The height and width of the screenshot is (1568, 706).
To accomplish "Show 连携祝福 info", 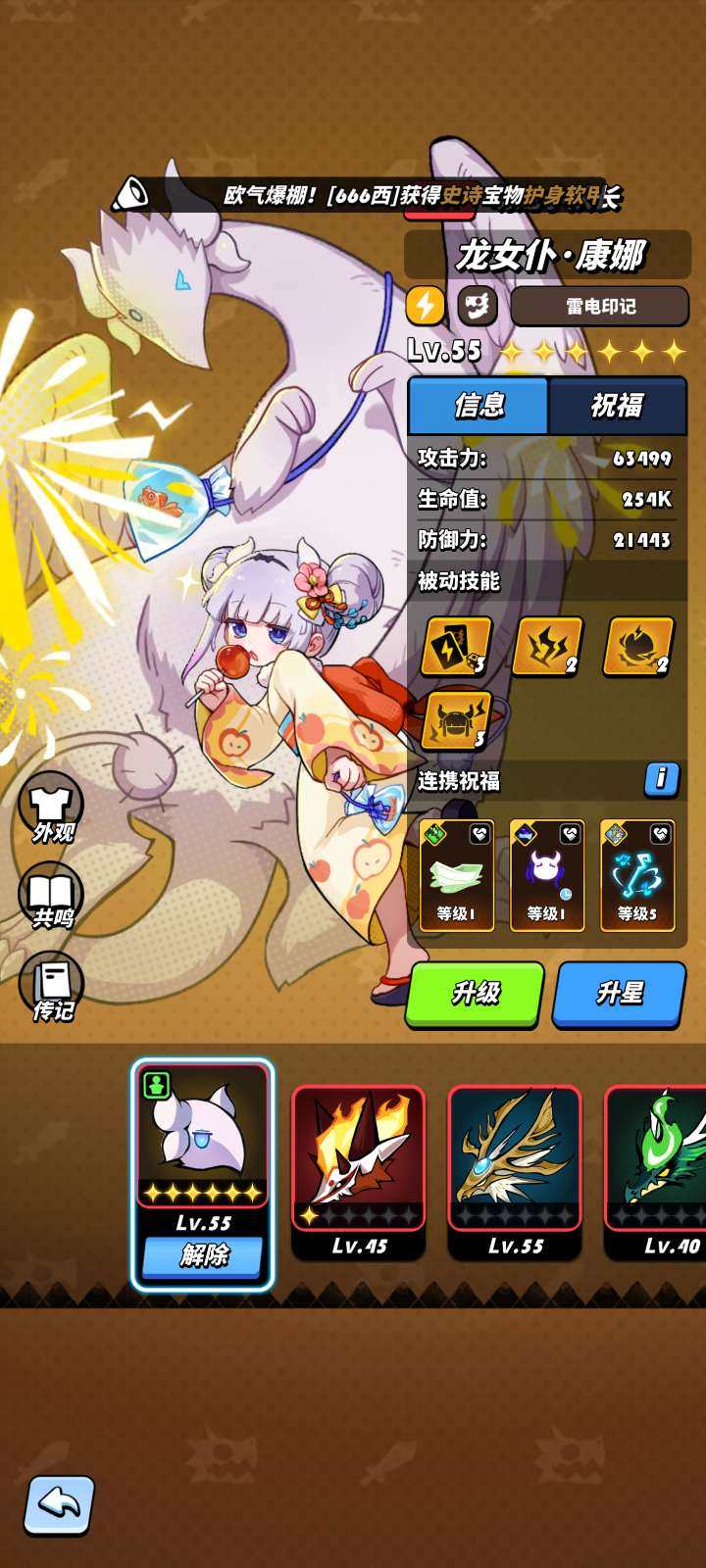I will pos(661,779).
